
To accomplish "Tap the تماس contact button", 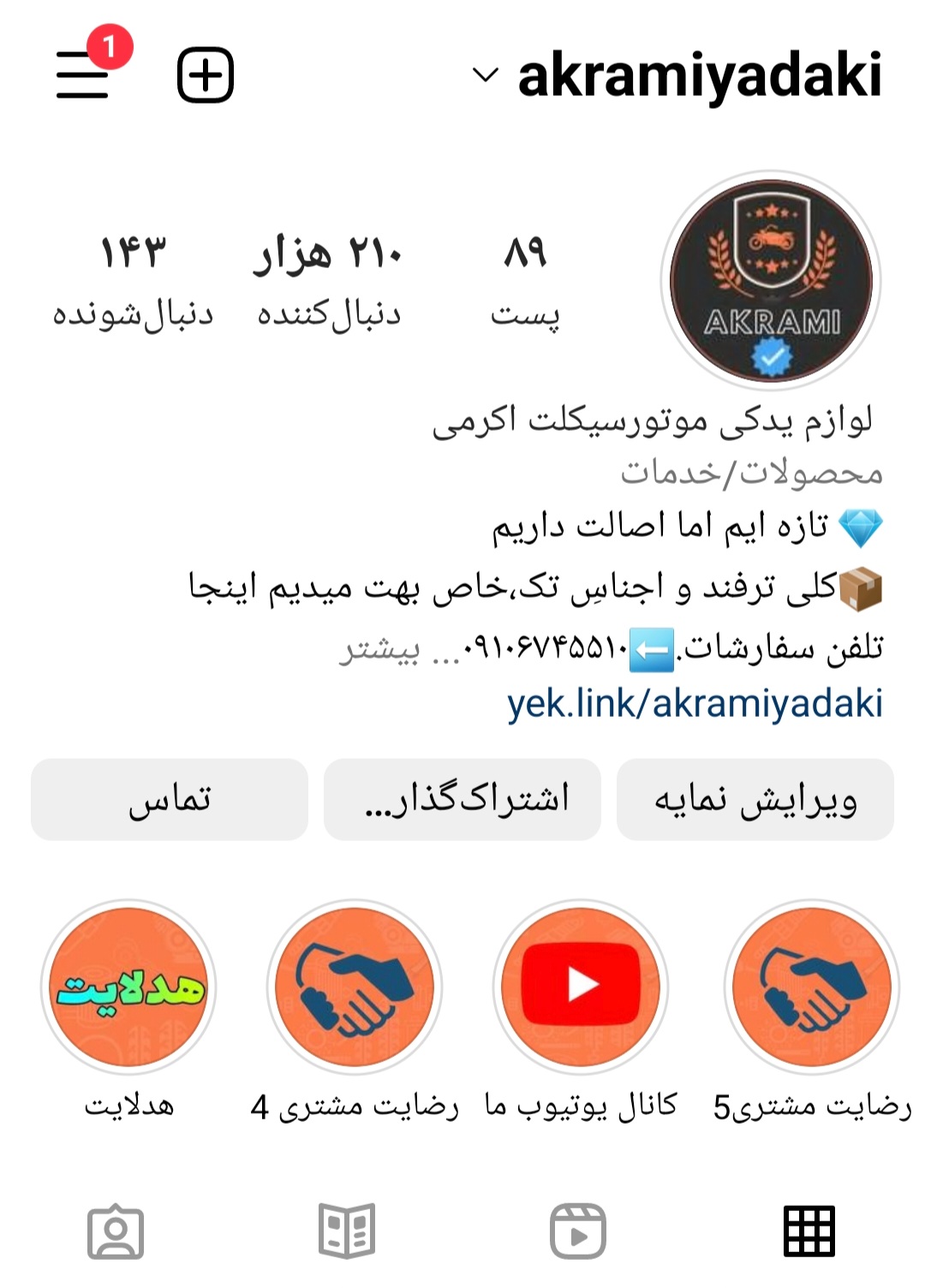I will point(170,799).
